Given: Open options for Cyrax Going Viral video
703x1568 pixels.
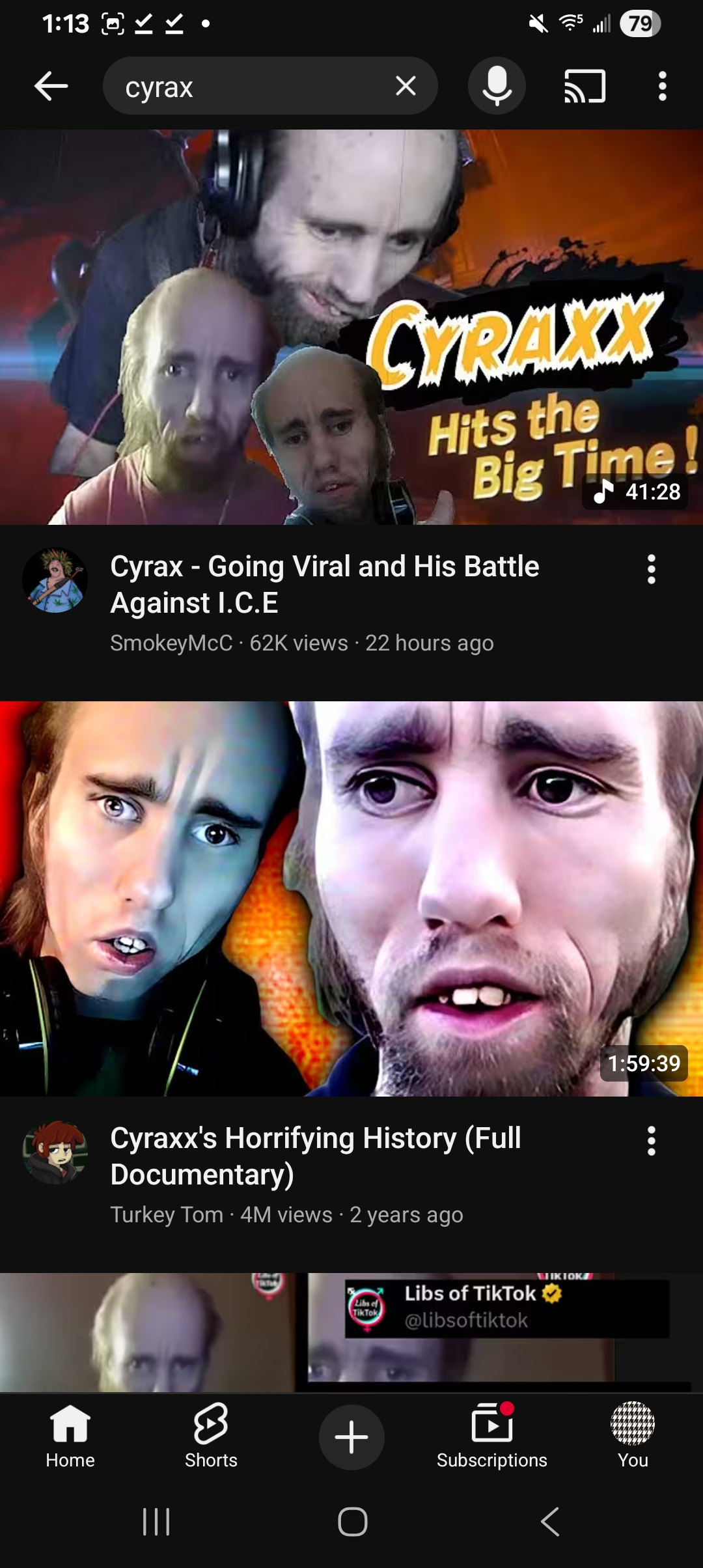Looking at the screenshot, I should (651, 569).
